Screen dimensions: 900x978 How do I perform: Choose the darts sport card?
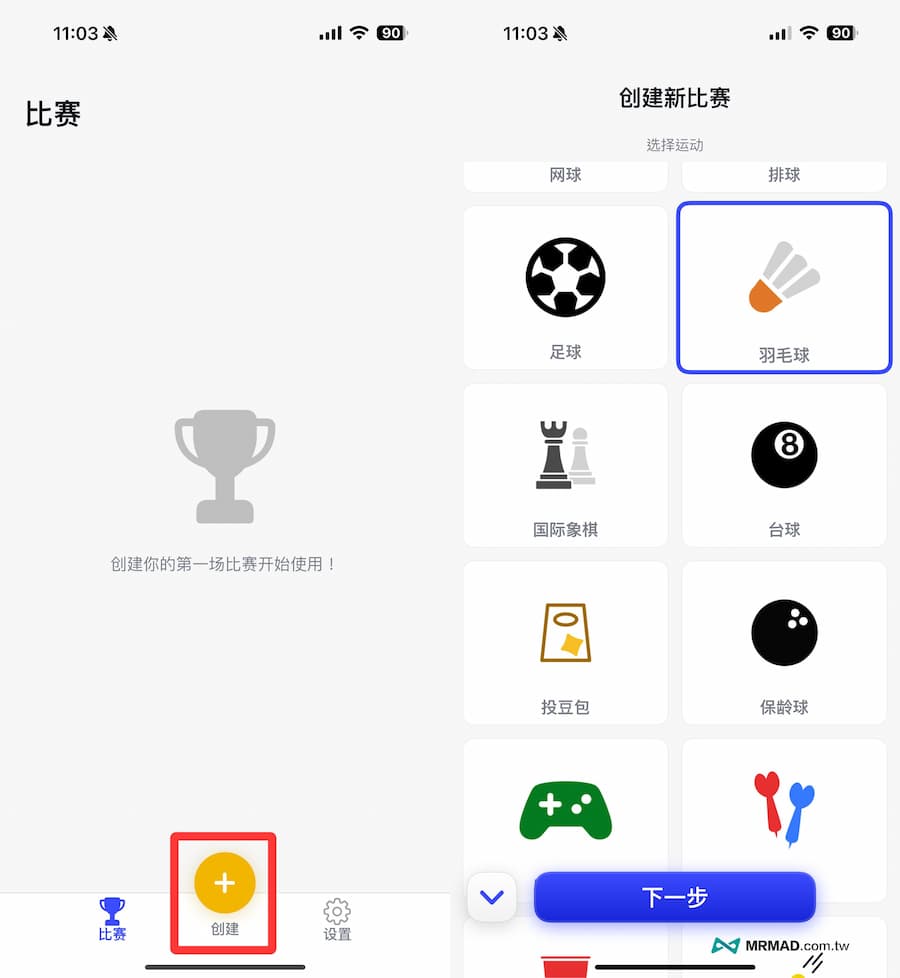click(x=784, y=805)
